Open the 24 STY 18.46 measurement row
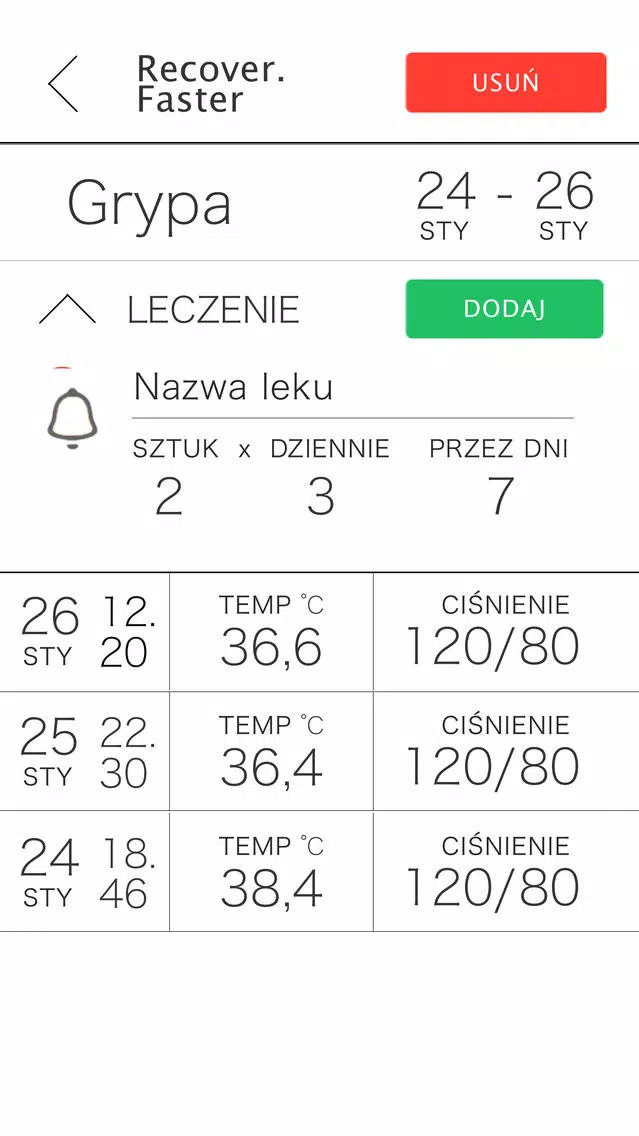639x1136 pixels. [x=320, y=872]
